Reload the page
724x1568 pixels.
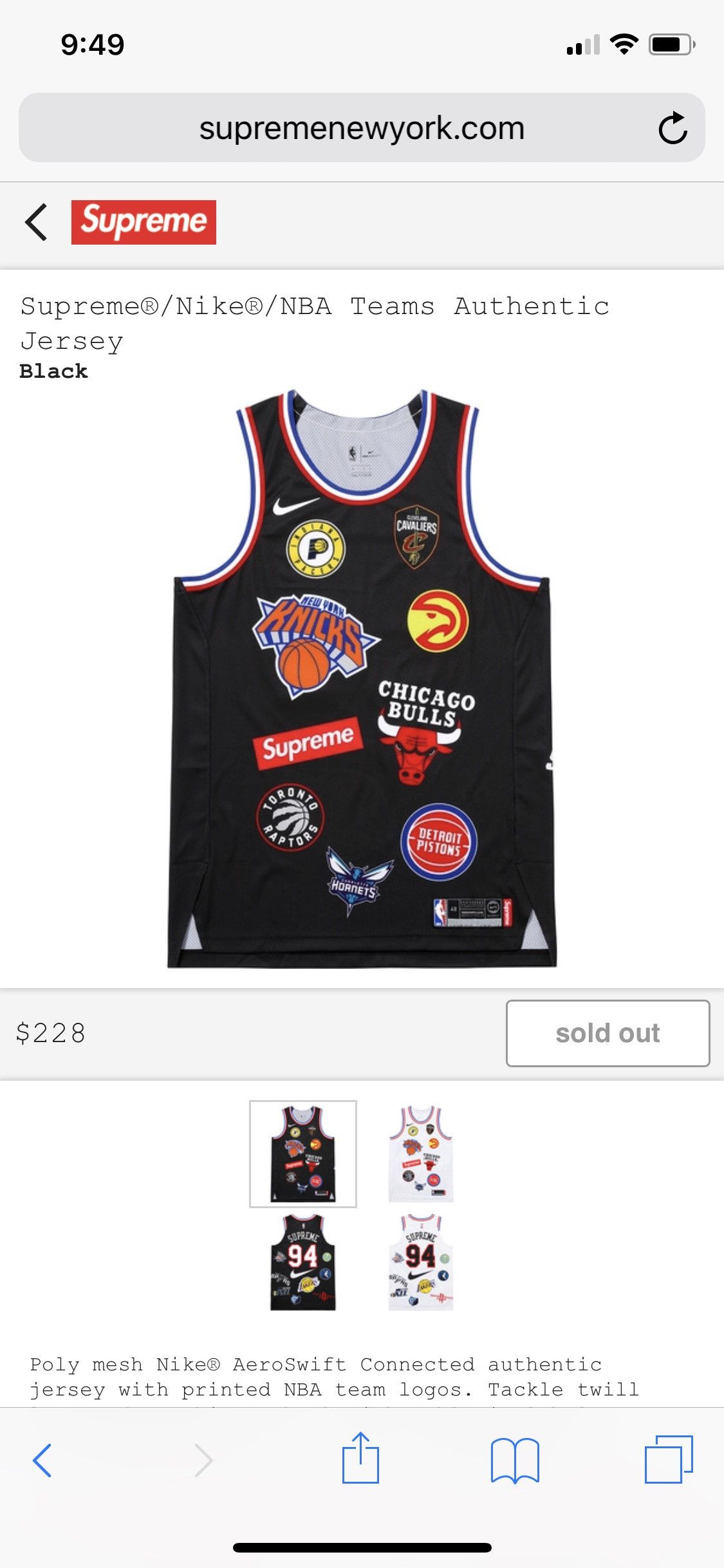(x=673, y=128)
